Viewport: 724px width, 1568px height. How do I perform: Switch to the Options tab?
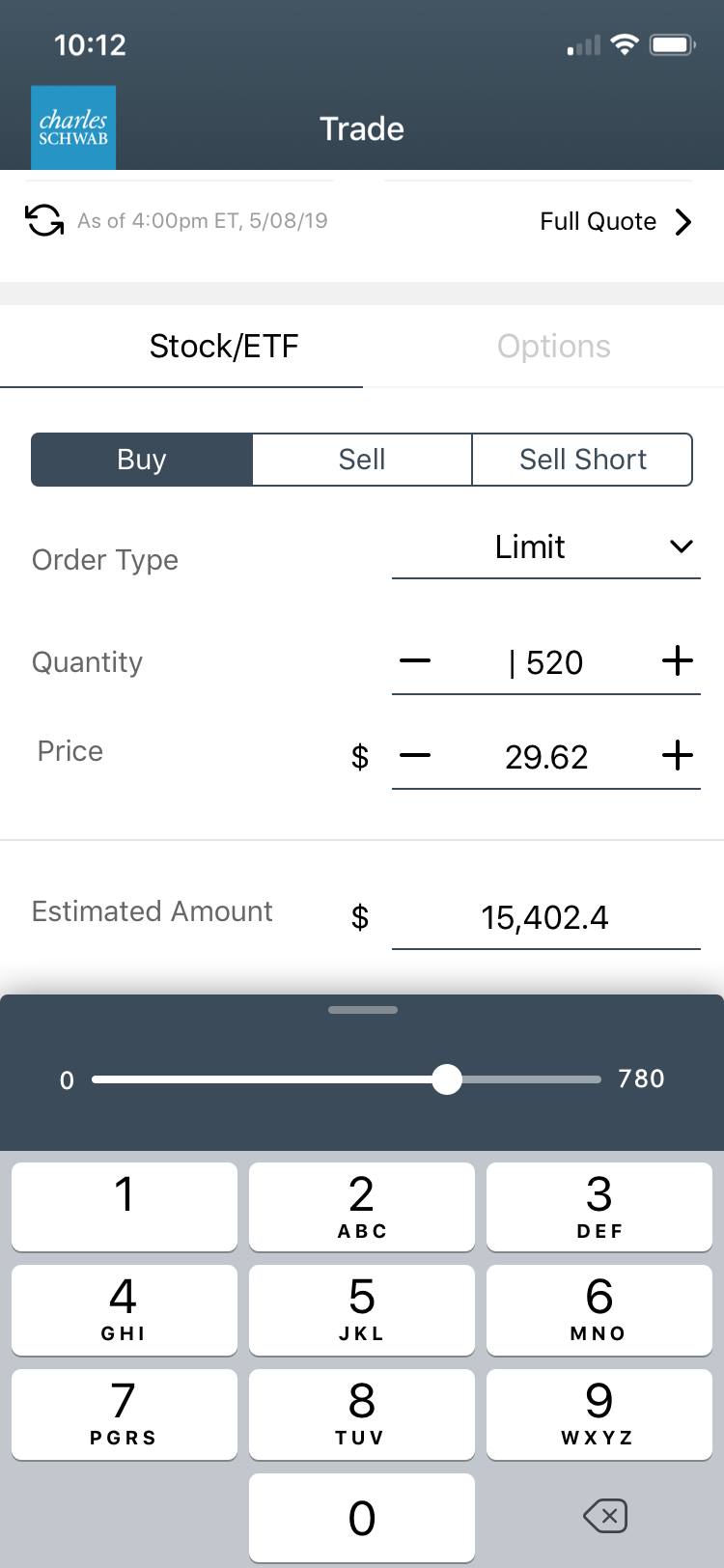pos(553,347)
